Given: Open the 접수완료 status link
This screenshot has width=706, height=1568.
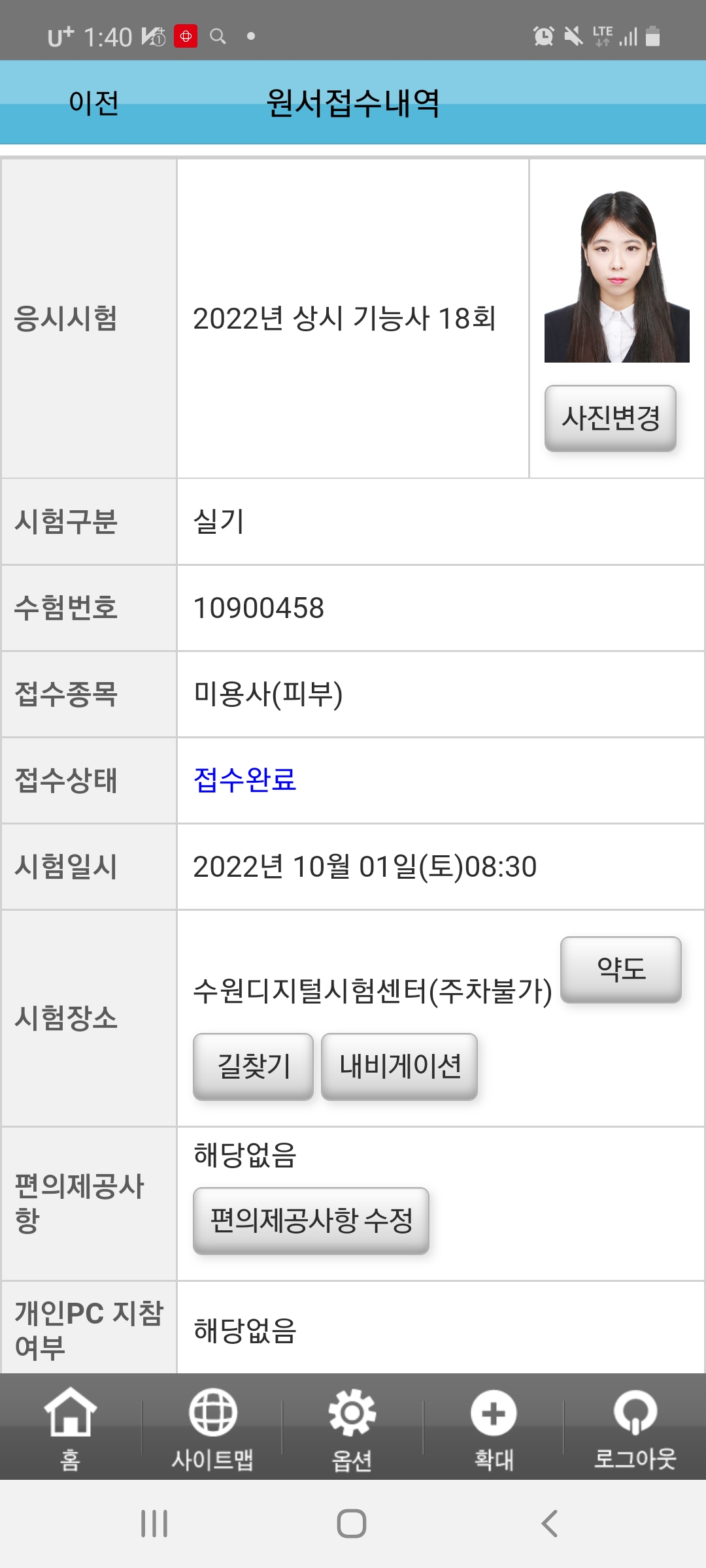Looking at the screenshot, I should (245, 780).
